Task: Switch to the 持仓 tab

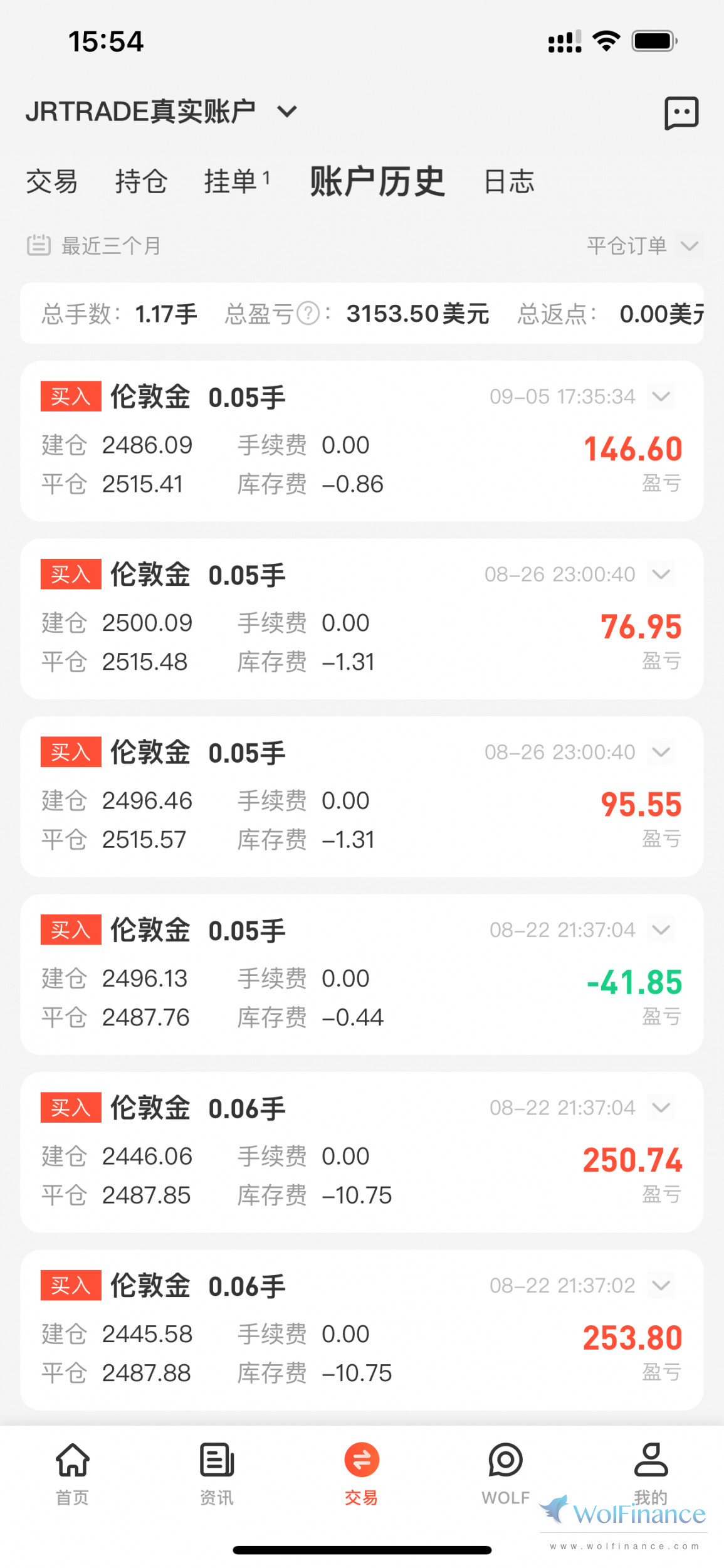Action: coord(141,182)
